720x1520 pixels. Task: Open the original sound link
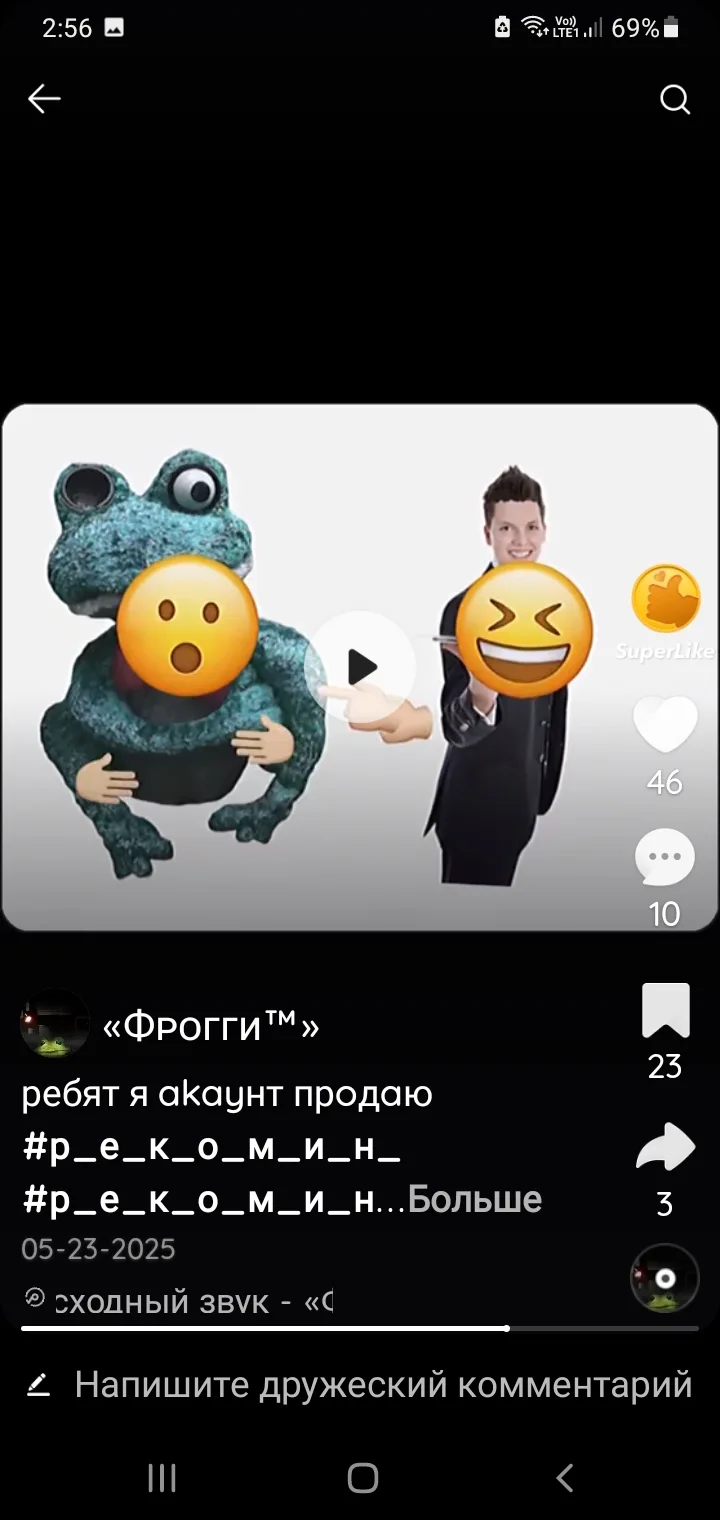(x=180, y=1301)
